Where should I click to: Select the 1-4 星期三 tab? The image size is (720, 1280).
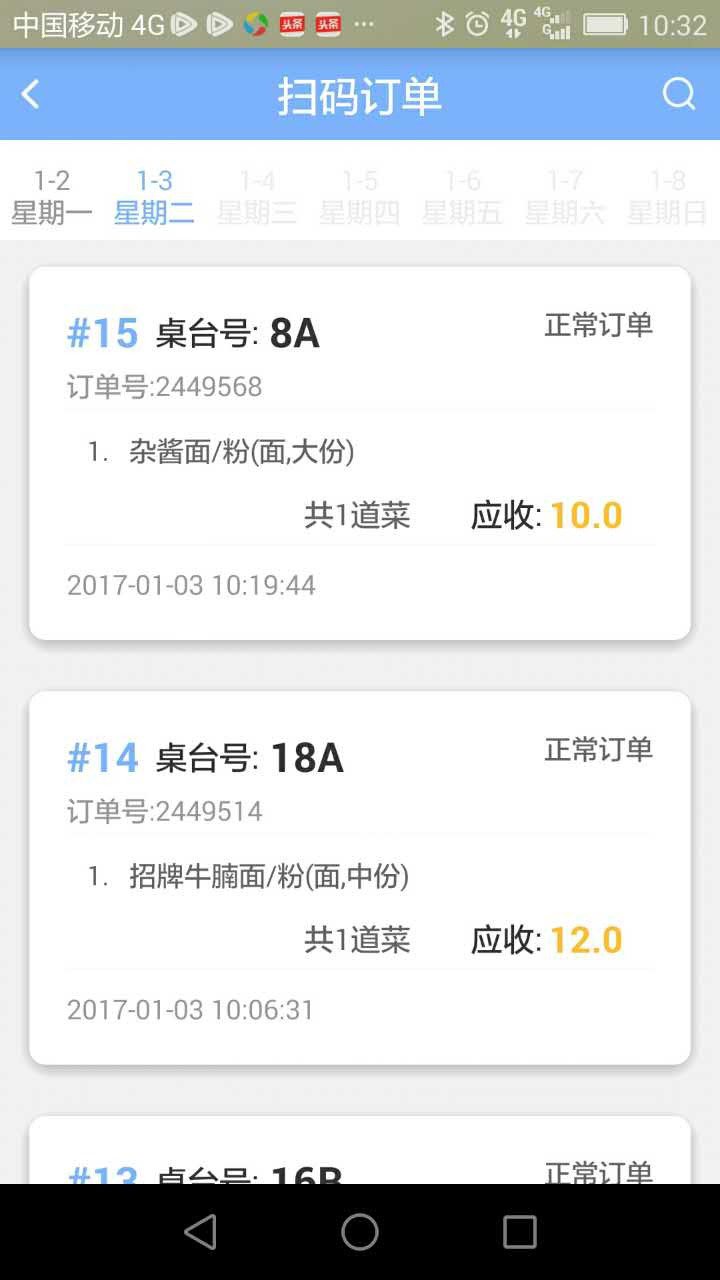(x=256, y=195)
